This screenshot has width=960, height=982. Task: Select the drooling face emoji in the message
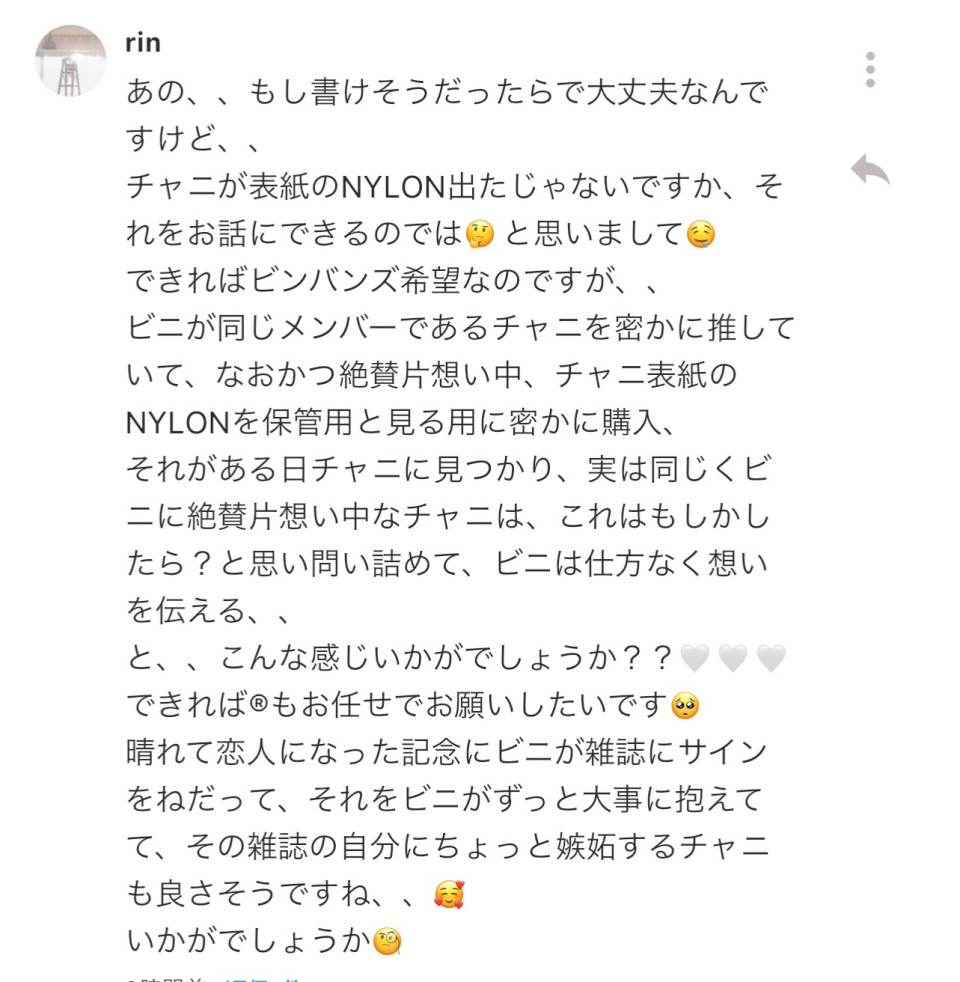(x=704, y=234)
